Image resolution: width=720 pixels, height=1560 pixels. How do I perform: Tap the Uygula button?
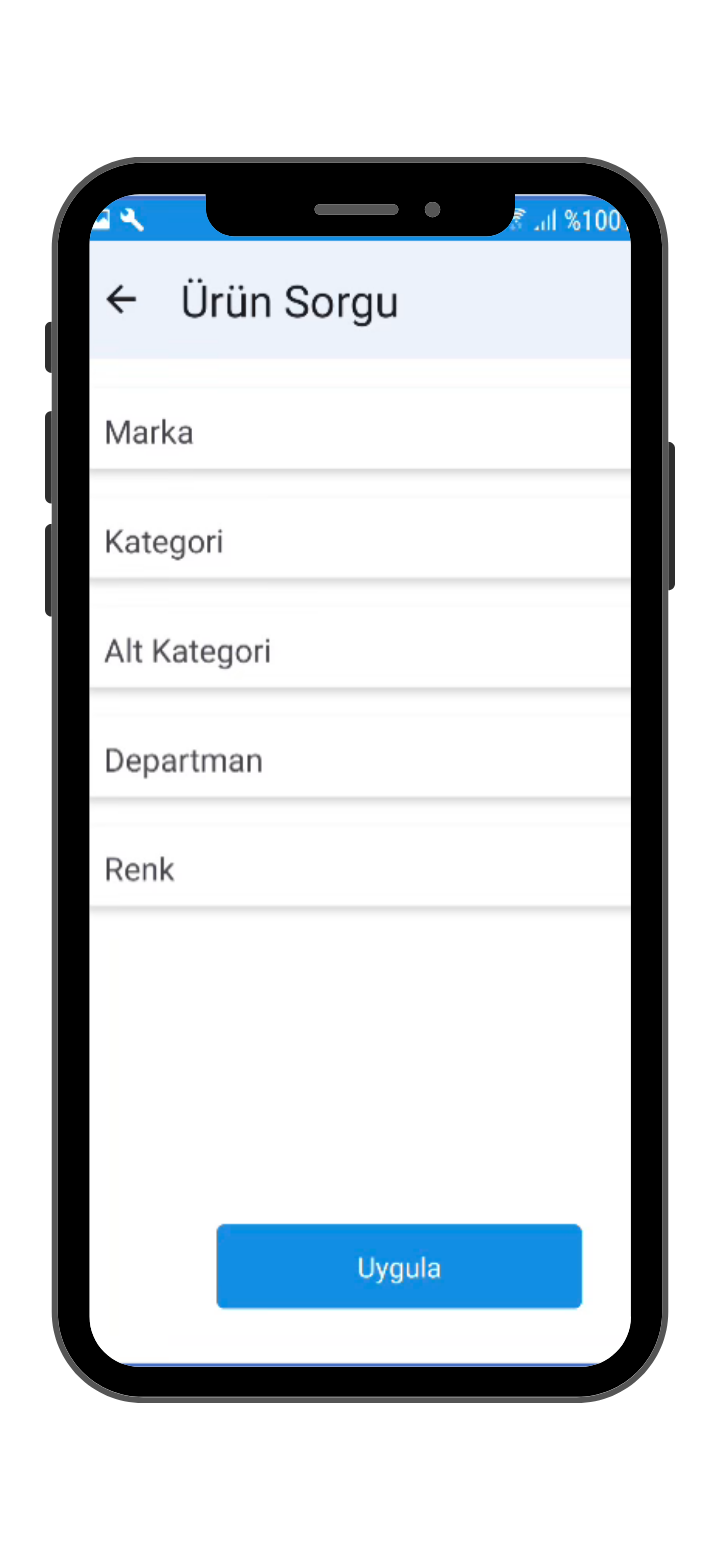[399, 1267]
